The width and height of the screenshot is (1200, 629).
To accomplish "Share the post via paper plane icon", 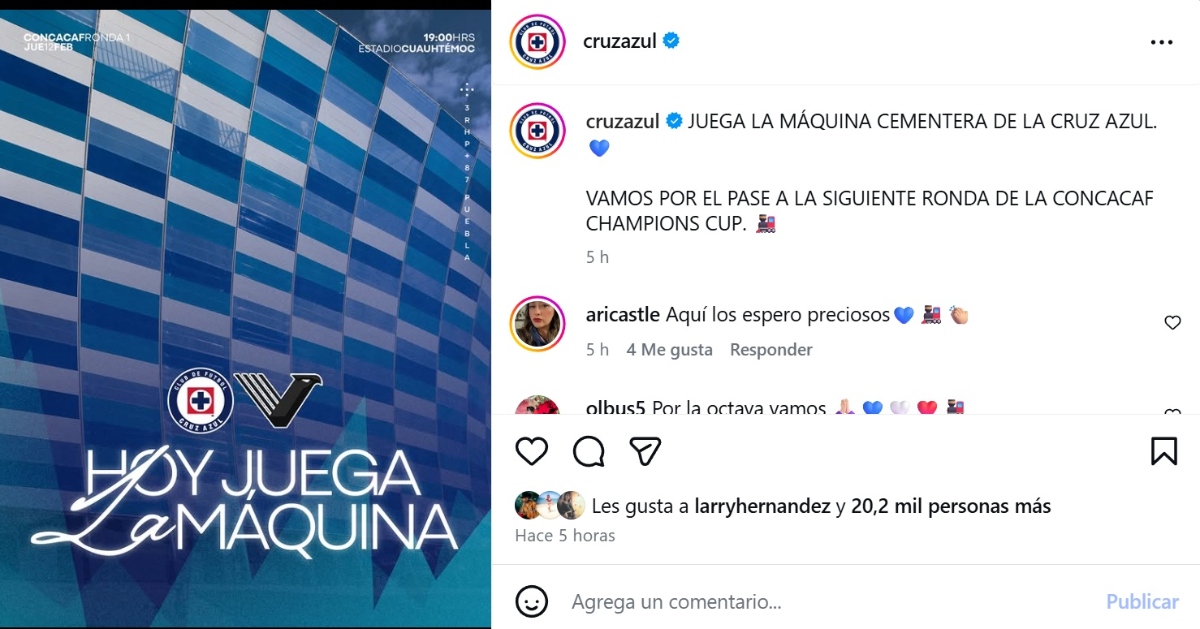I will pyautogui.click(x=645, y=451).
